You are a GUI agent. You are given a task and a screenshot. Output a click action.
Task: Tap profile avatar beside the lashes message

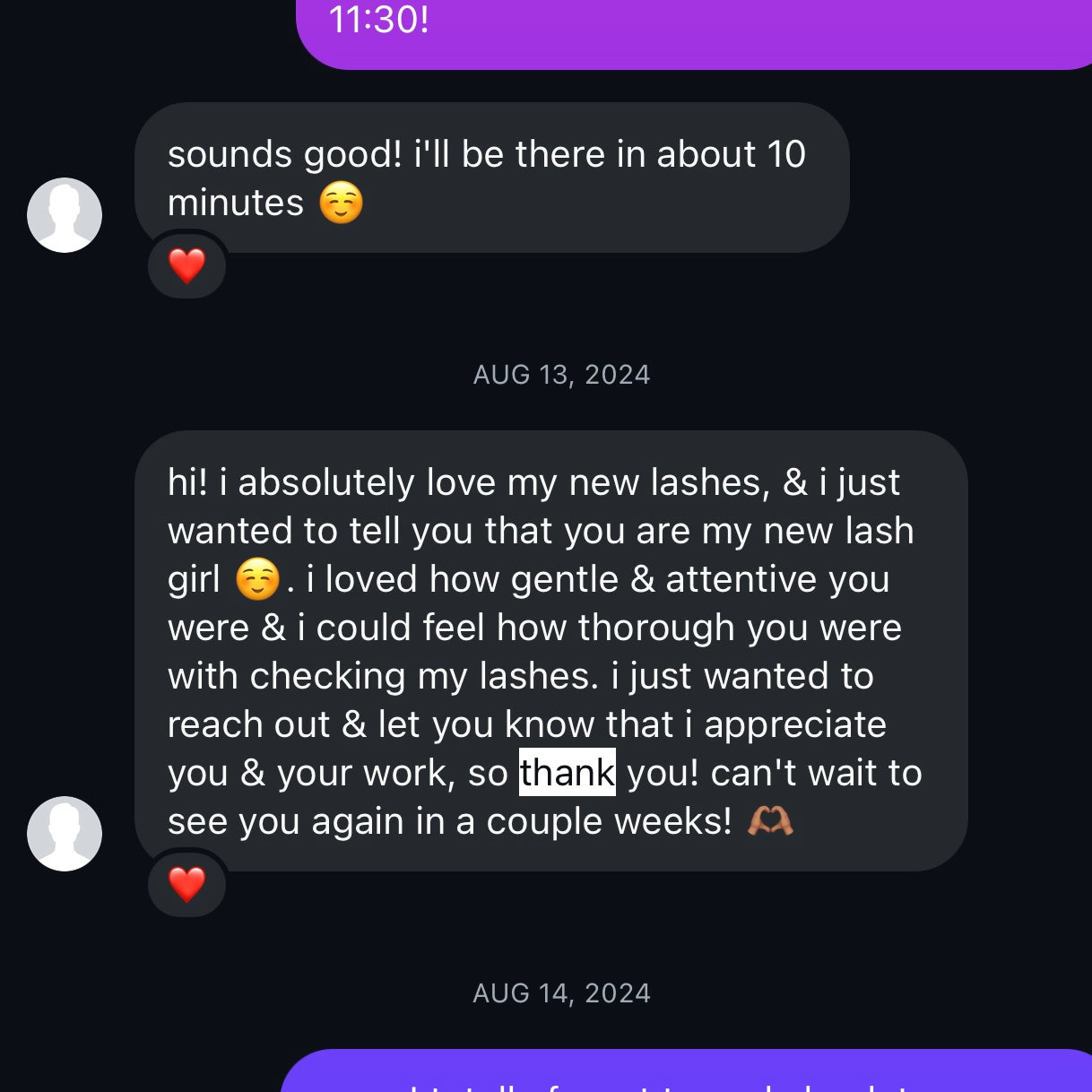tap(65, 834)
